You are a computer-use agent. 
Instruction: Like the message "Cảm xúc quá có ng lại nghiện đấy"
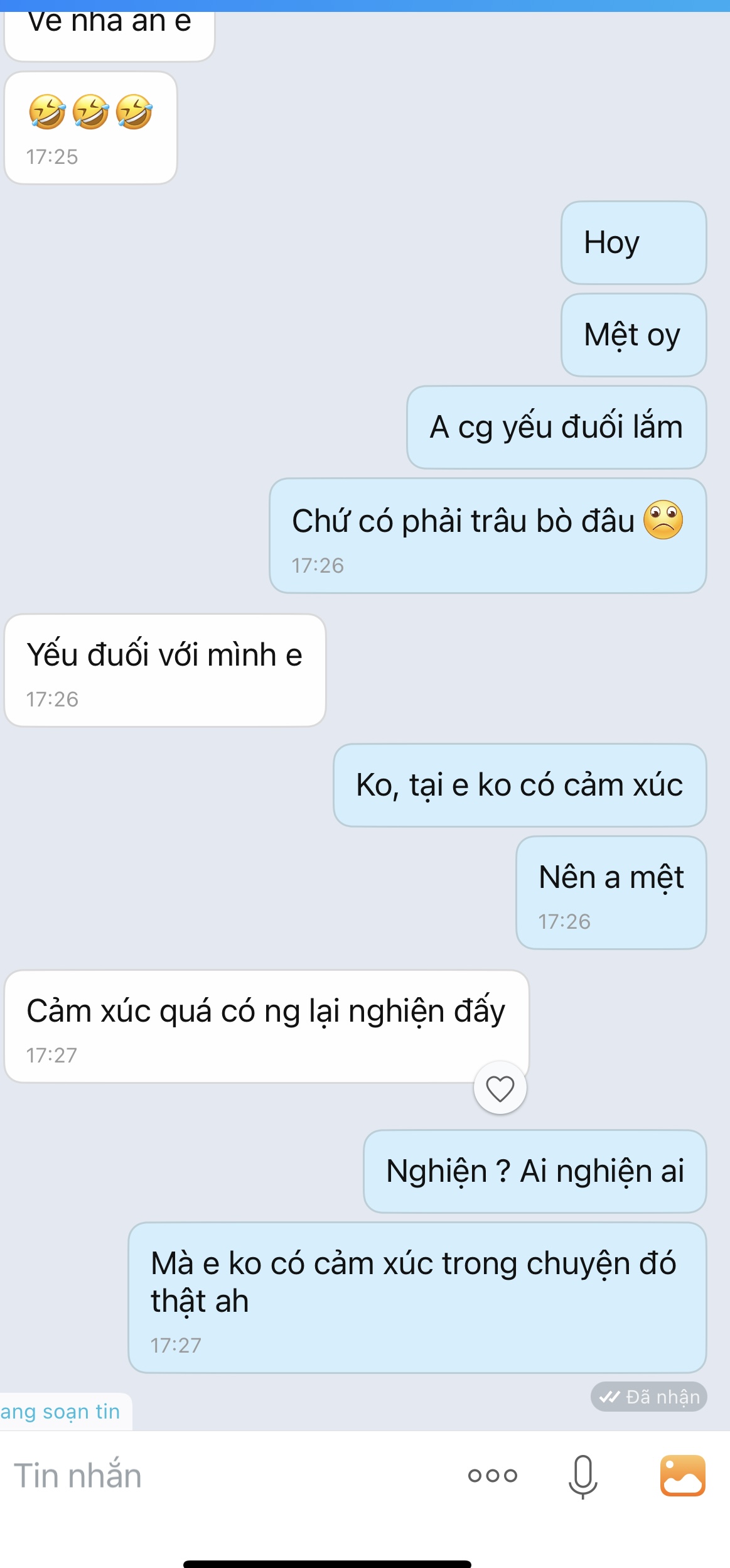[x=500, y=1088]
